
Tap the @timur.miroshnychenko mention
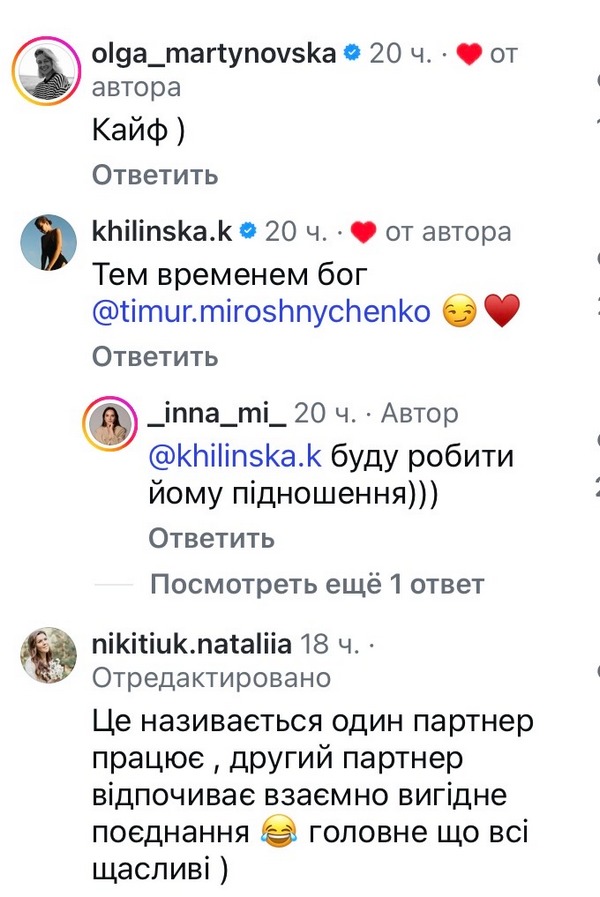click(261, 312)
